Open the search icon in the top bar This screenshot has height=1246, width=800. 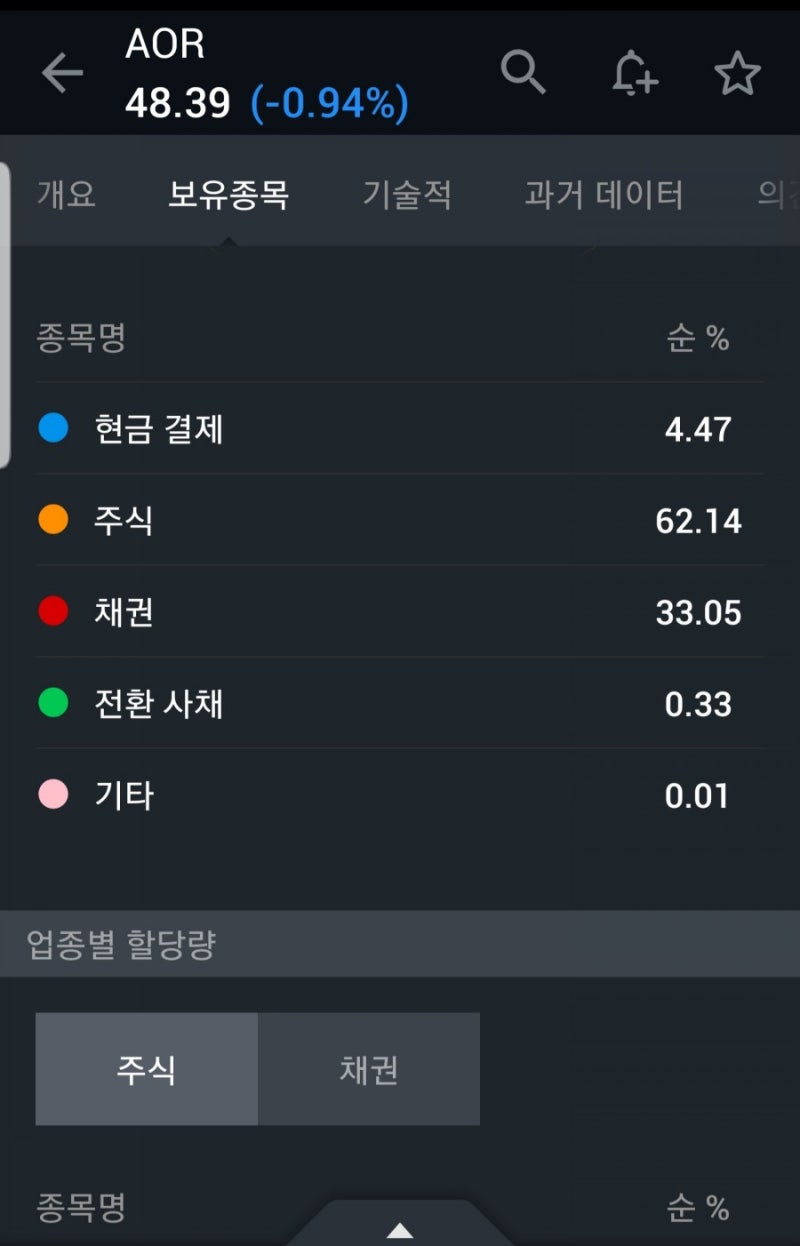click(x=524, y=72)
